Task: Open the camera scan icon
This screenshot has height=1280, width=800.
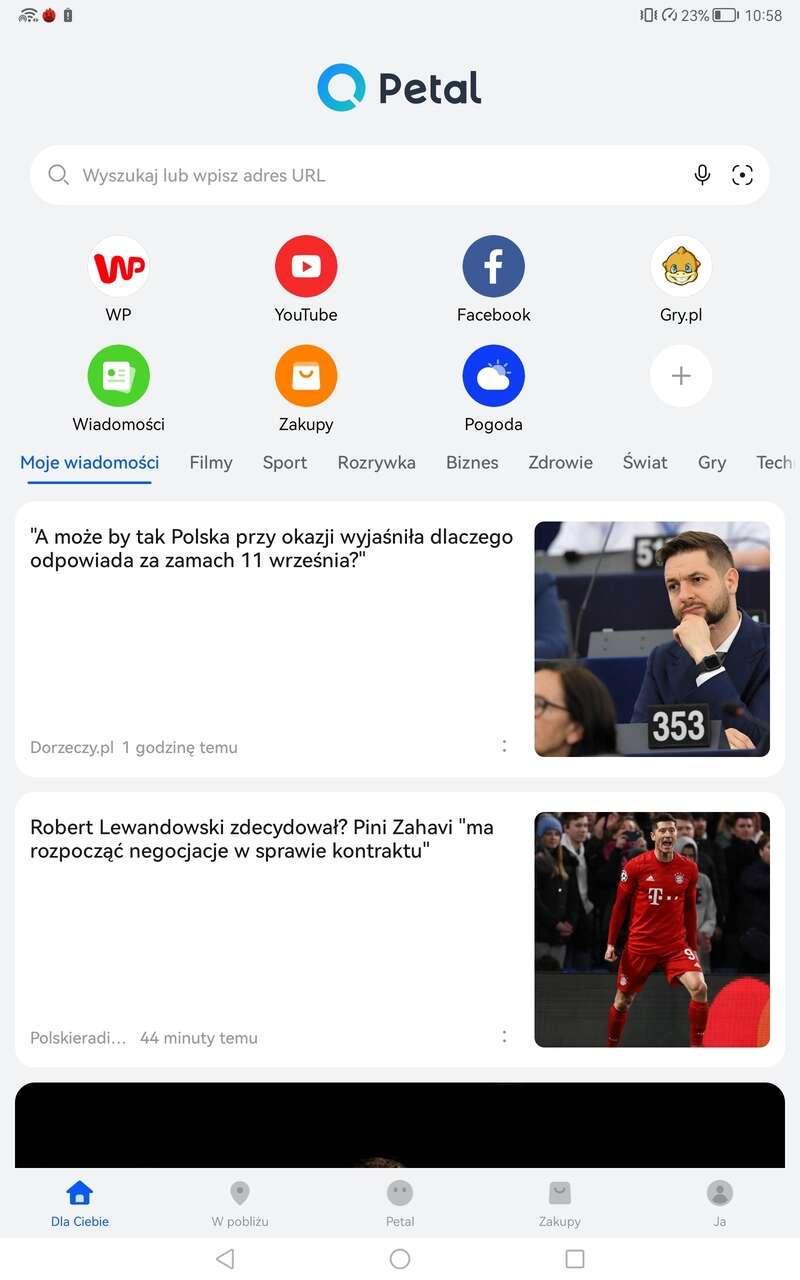Action: click(742, 175)
